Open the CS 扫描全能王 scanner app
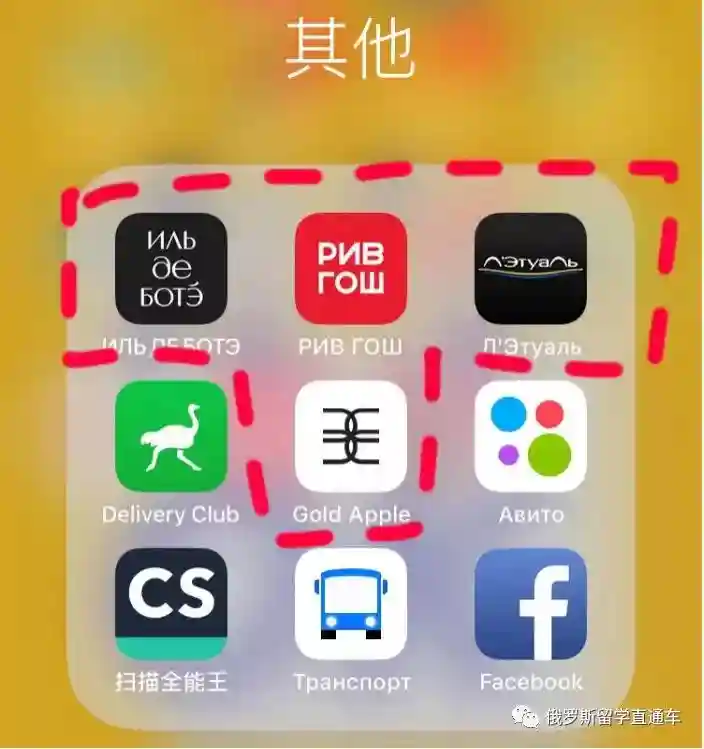The width and height of the screenshot is (704, 749). 171,603
